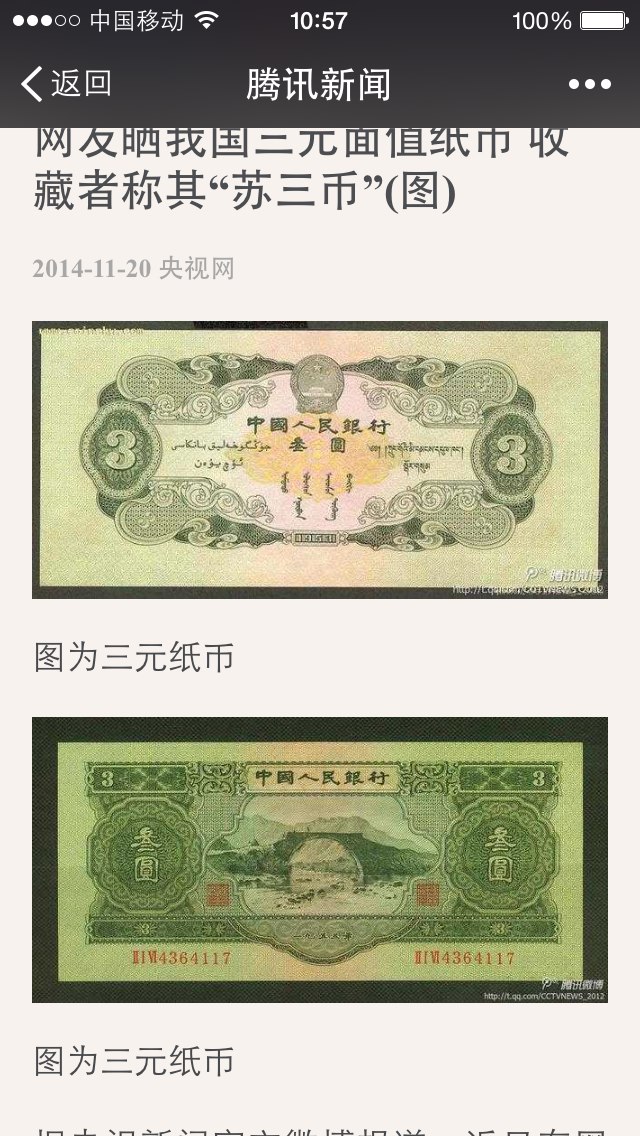Image resolution: width=640 pixels, height=1136 pixels.
Task: Open the three-dot more options menu
Action: [589, 85]
